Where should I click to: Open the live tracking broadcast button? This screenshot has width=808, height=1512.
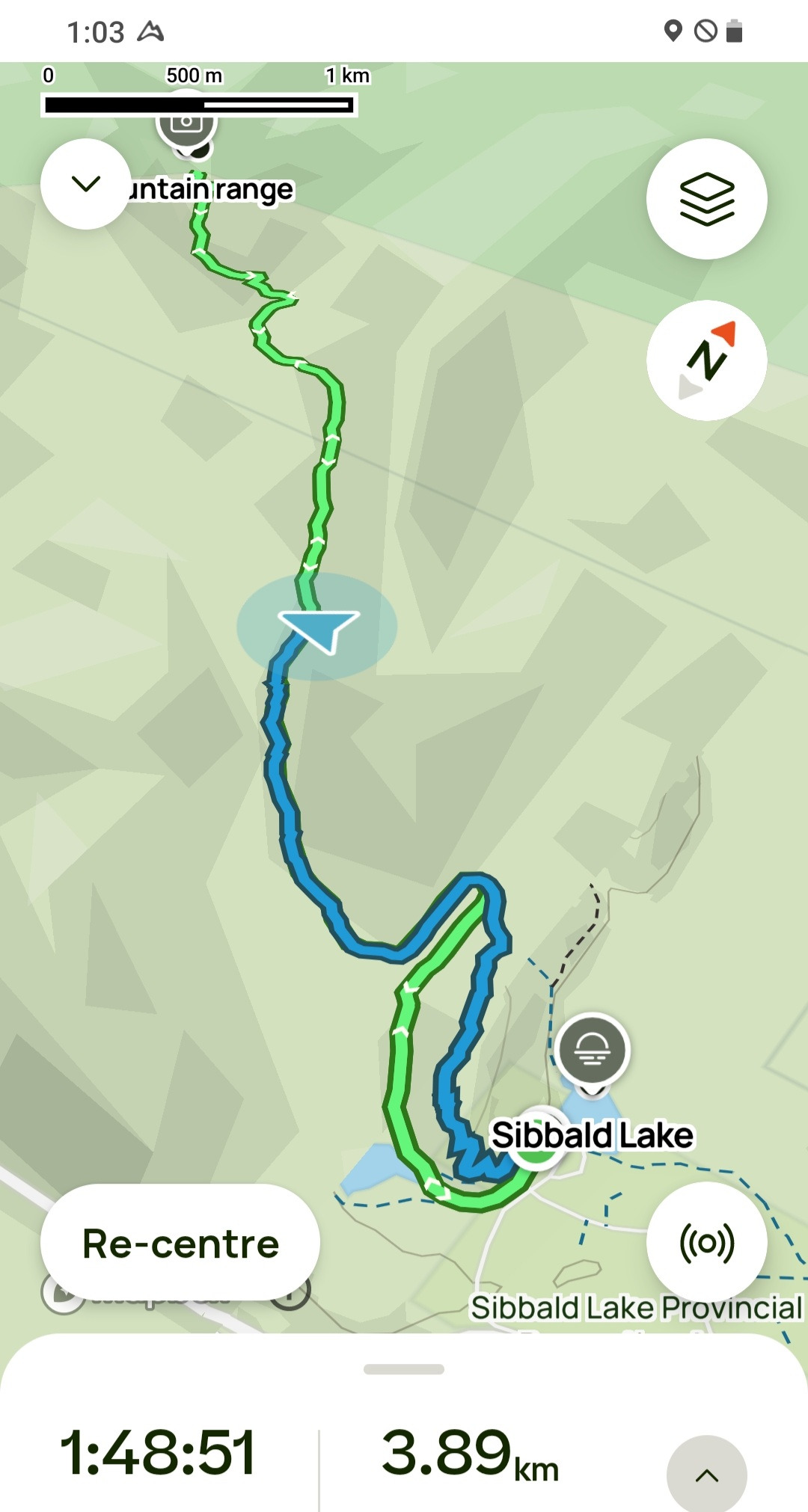(707, 1242)
